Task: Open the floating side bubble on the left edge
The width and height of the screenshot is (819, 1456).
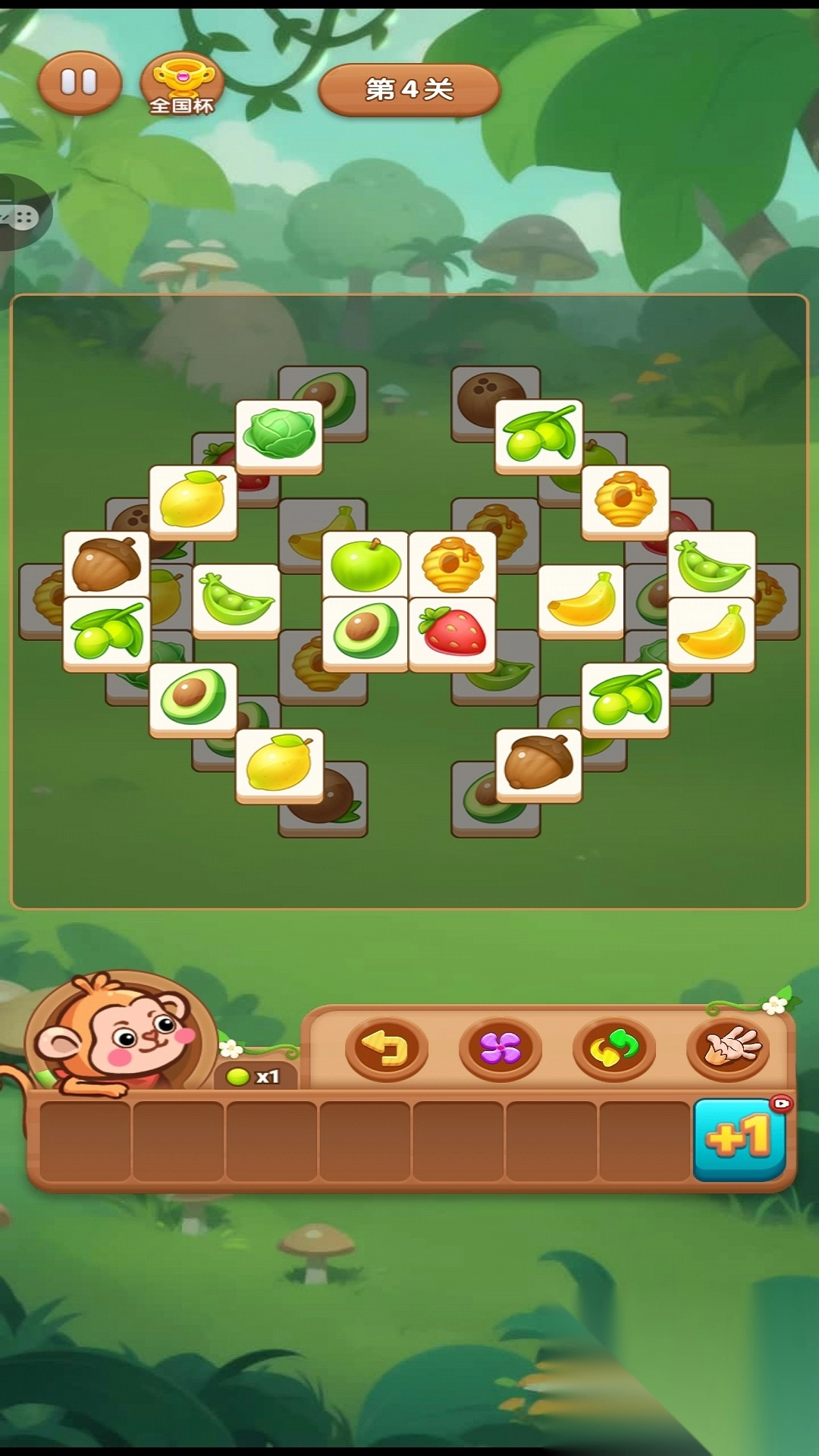Action: (x=23, y=213)
